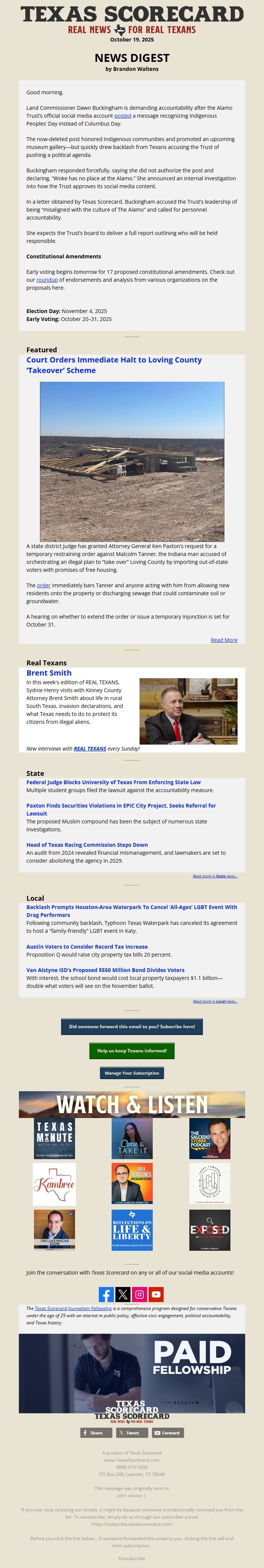Tap the 'Subscribe here!' forwarded email button

(x=131, y=1026)
